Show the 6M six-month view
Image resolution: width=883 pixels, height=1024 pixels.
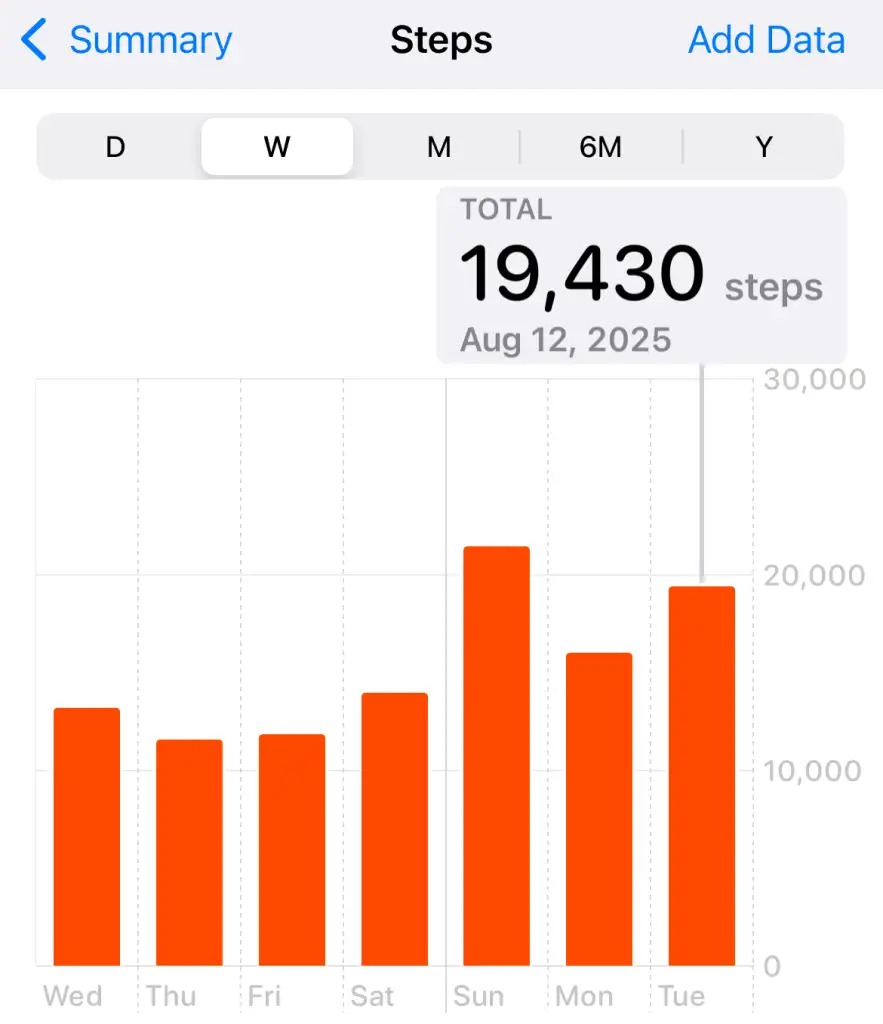600,147
